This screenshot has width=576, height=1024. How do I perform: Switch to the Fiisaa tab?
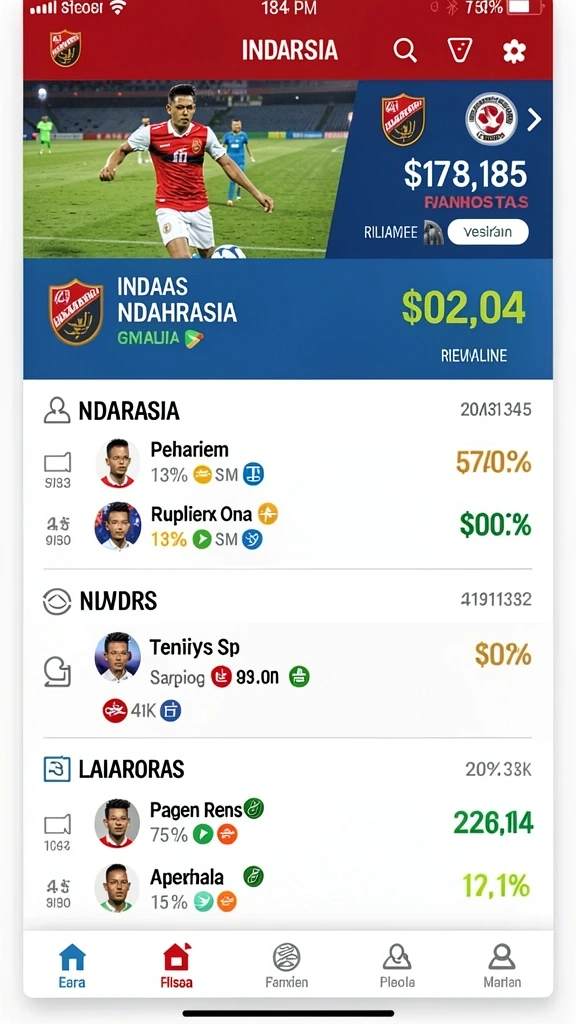point(176,965)
